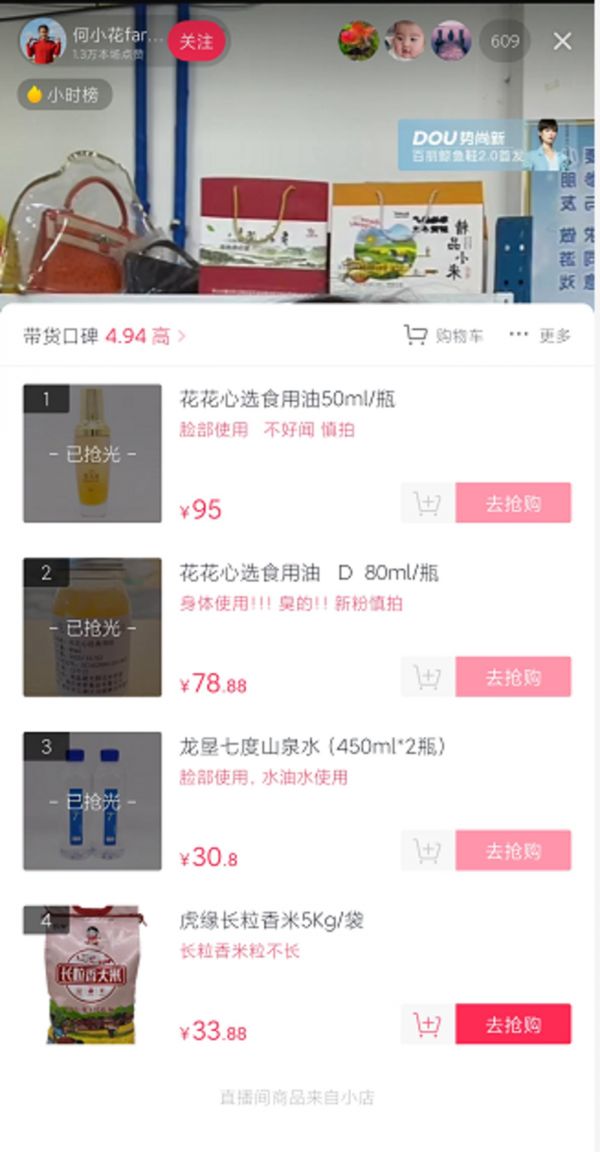The height and width of the screenshot is (1152, 600).
Task: Add 龙垦七度山泉水 to cart
Action: (427, 850)
